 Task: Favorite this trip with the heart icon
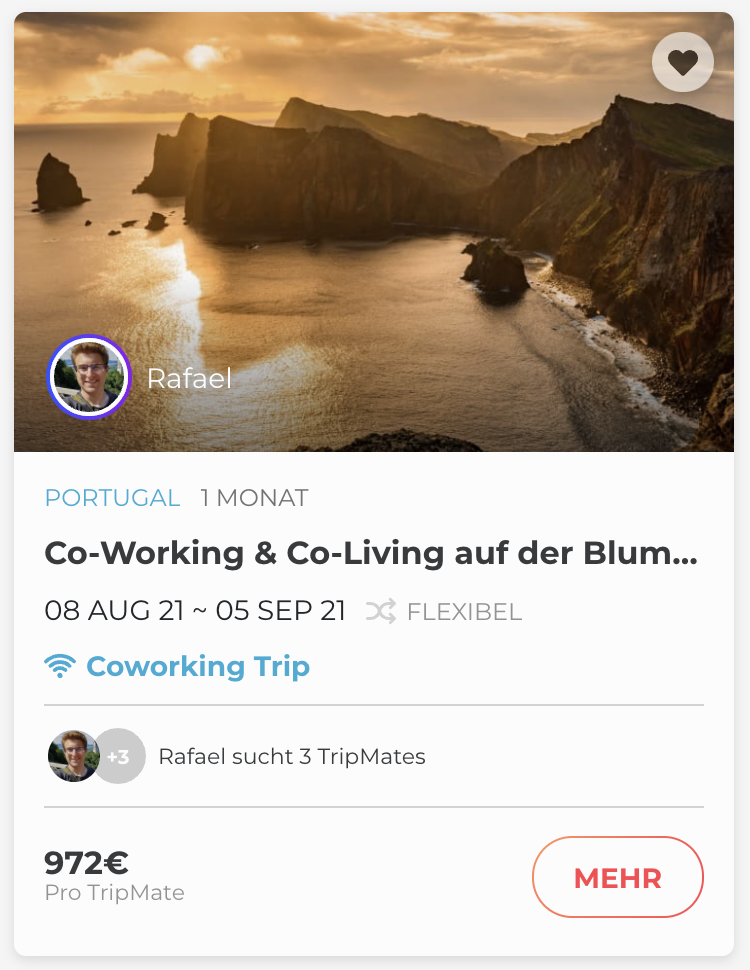pyautogui.click(x=682, y=63)
